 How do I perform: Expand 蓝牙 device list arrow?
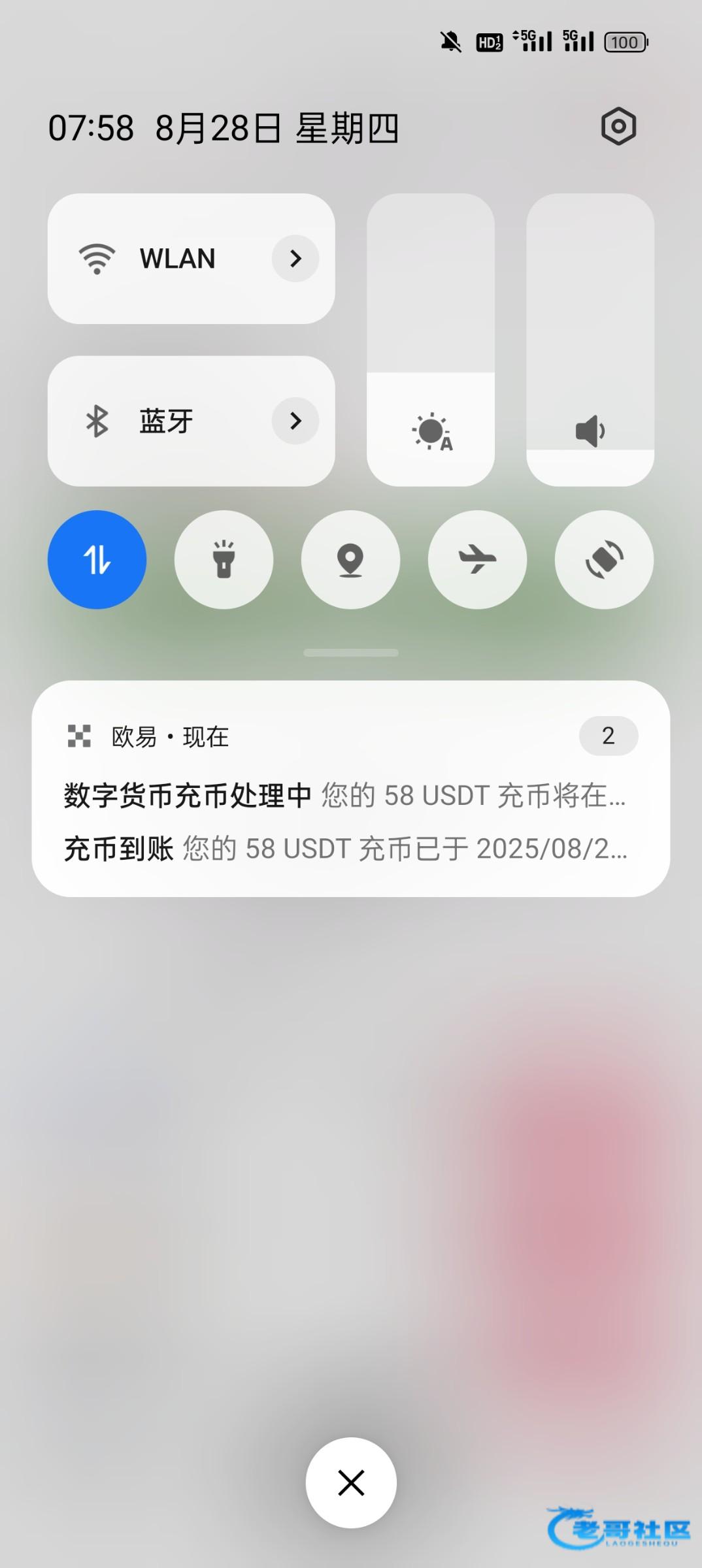pyautogui.click(x=295, y=421)
